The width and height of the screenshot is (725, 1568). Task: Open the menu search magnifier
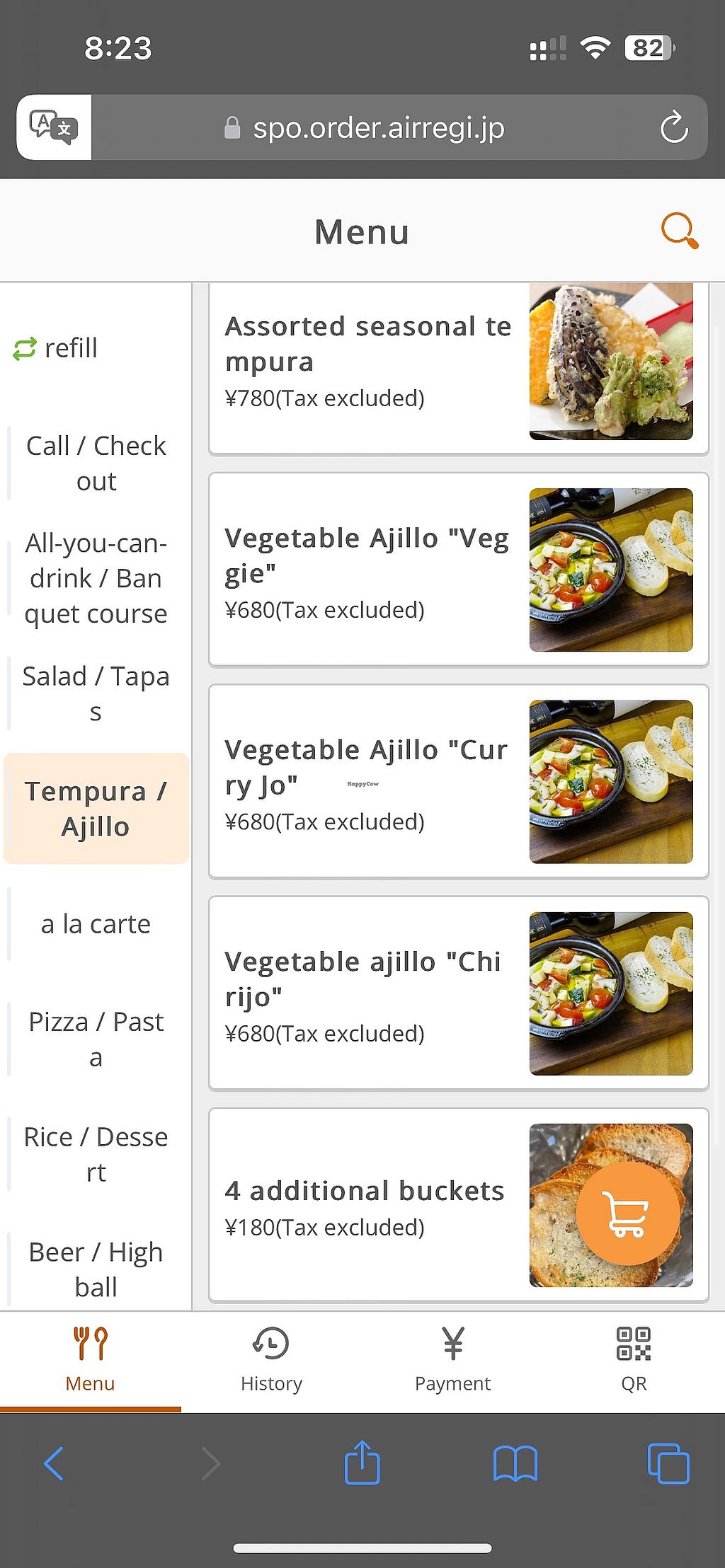coord(679,231)
